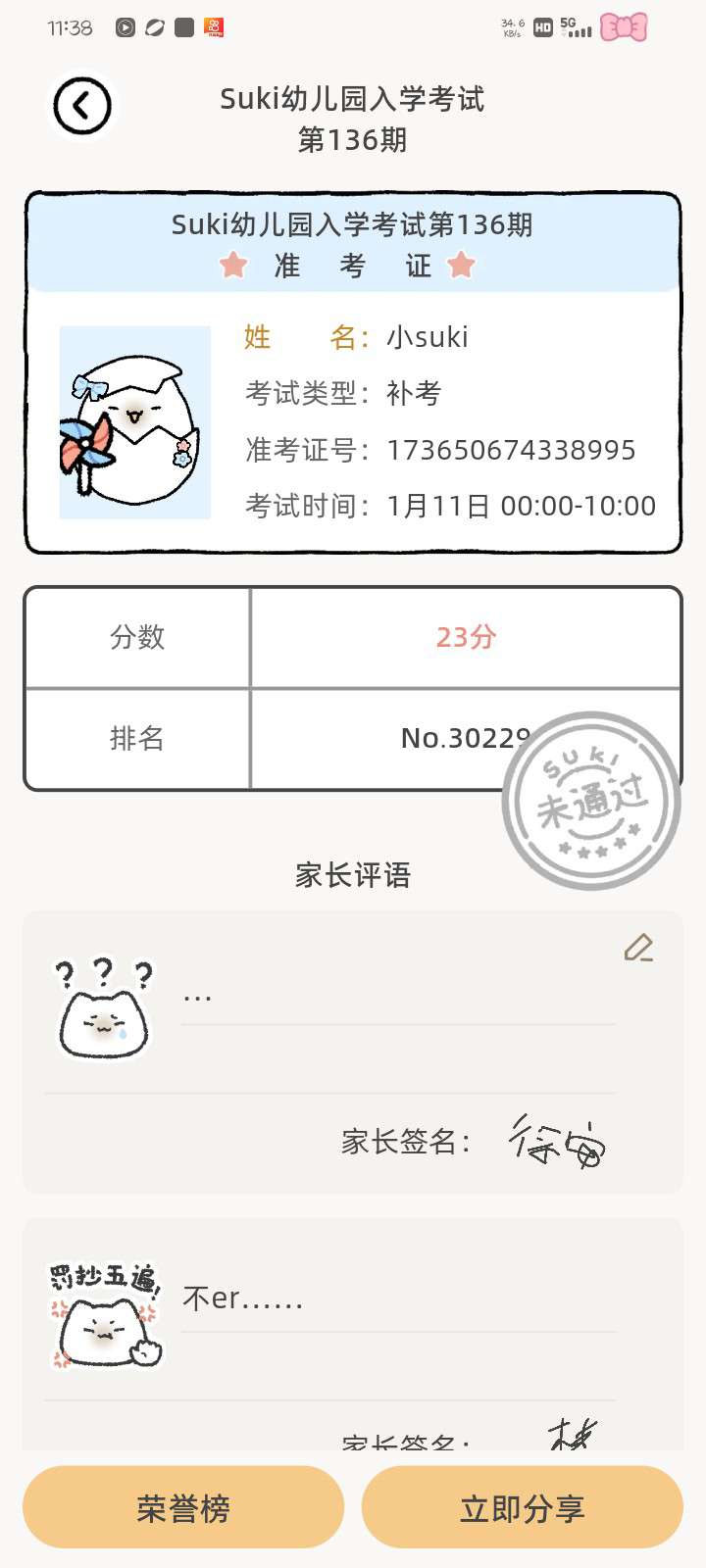
Task: Tap 立即分享 to share now
Action: (x=522, y=1507)
